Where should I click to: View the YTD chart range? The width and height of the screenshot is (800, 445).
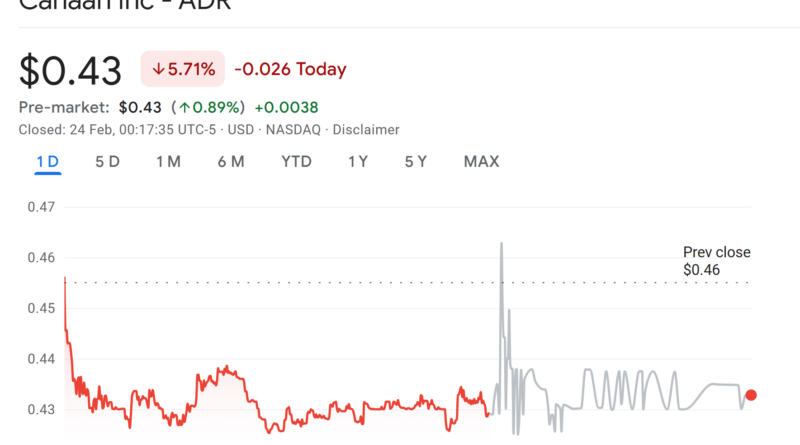(296, 161)
